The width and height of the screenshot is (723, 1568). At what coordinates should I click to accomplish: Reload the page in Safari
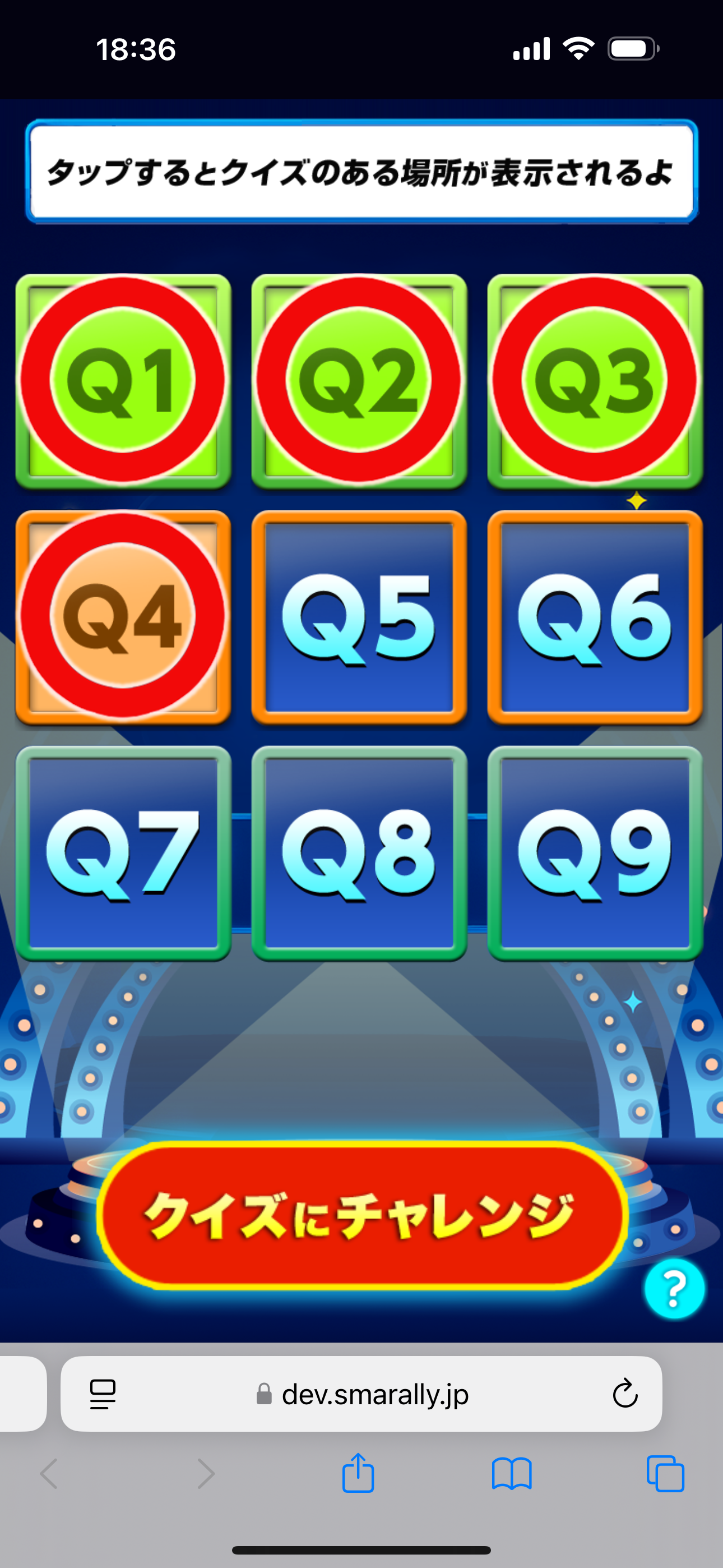pos(624,1393)
